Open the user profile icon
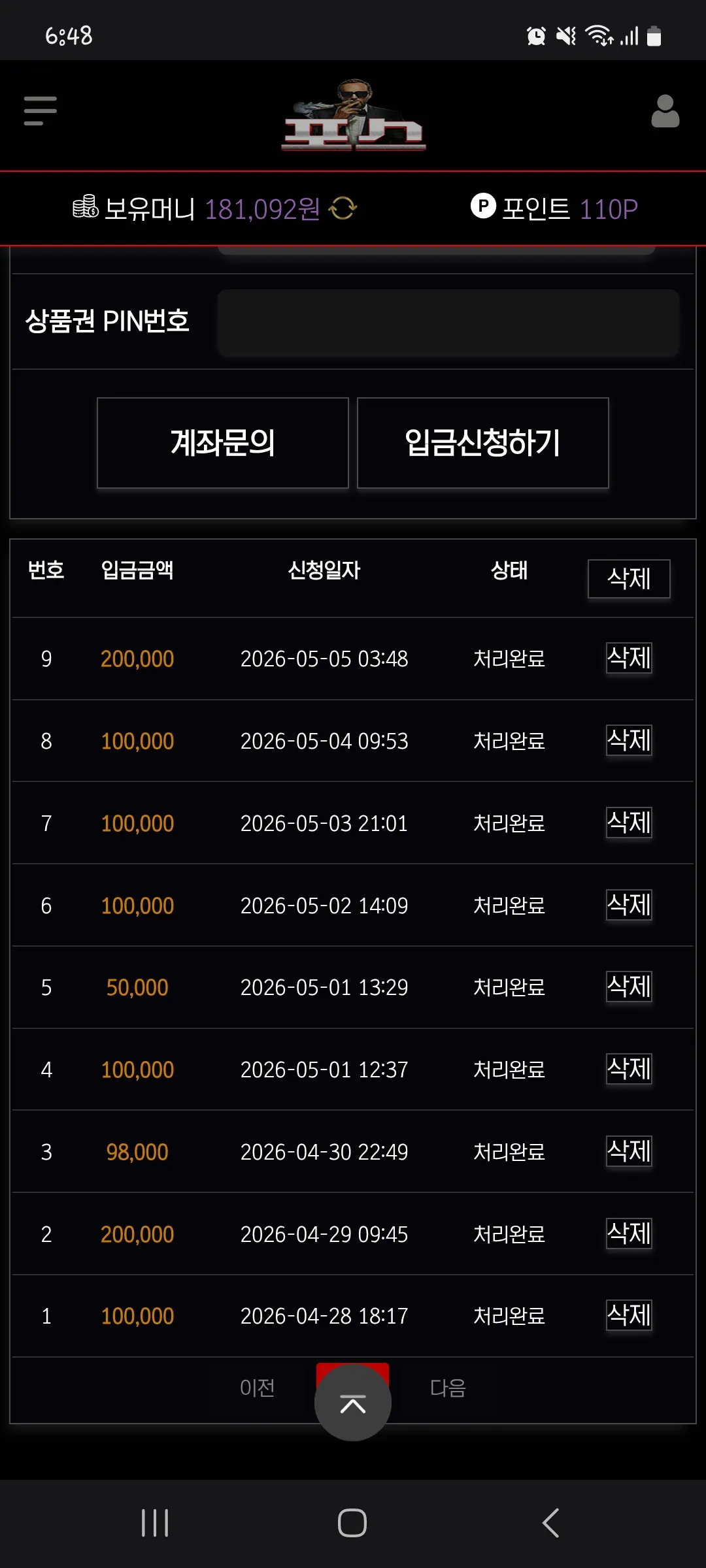The height and width of the screenshot is (1568, 706). point(665,111)
